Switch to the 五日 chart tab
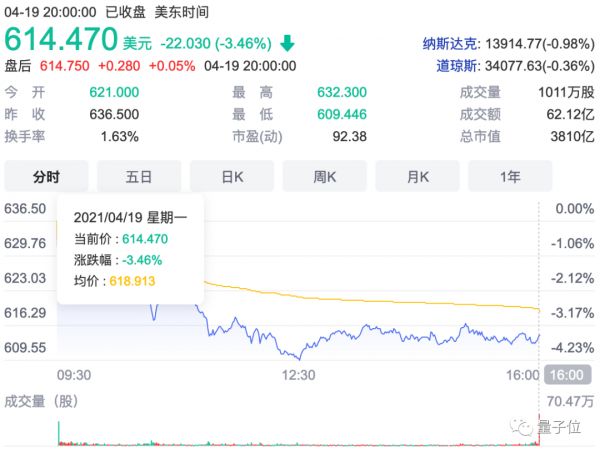The image size is (600, 453). click(x=139, y=177)
